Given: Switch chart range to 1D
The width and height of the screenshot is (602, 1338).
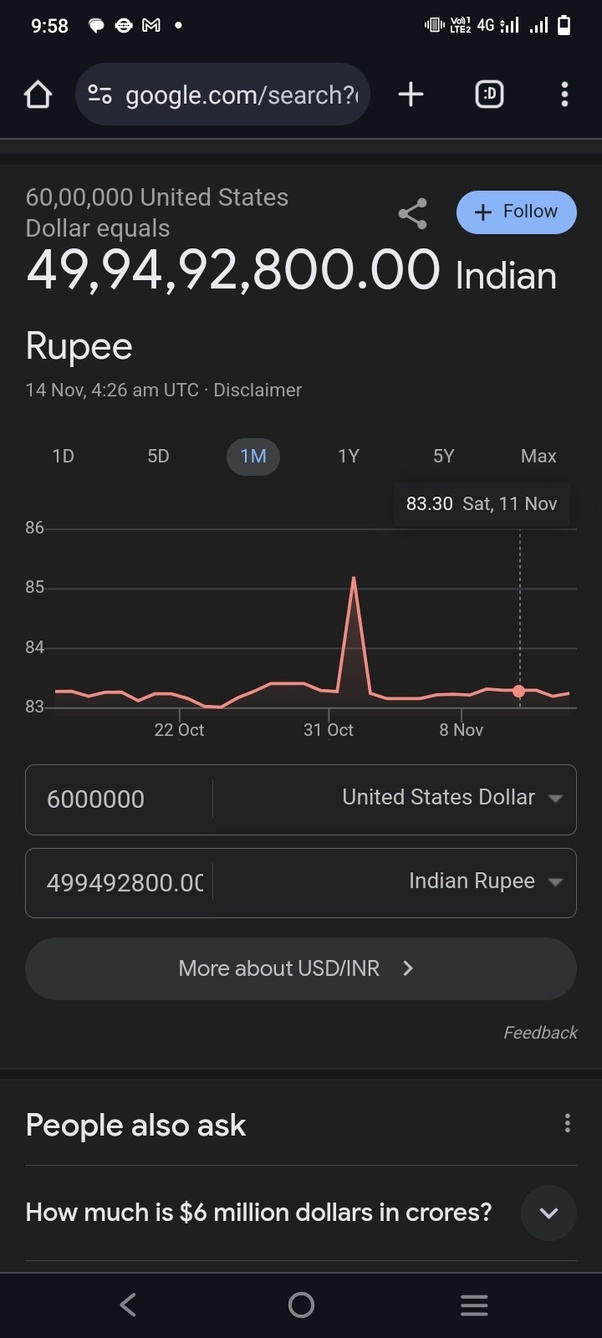Looking at the screenshot, I should (x=63, y=456).
